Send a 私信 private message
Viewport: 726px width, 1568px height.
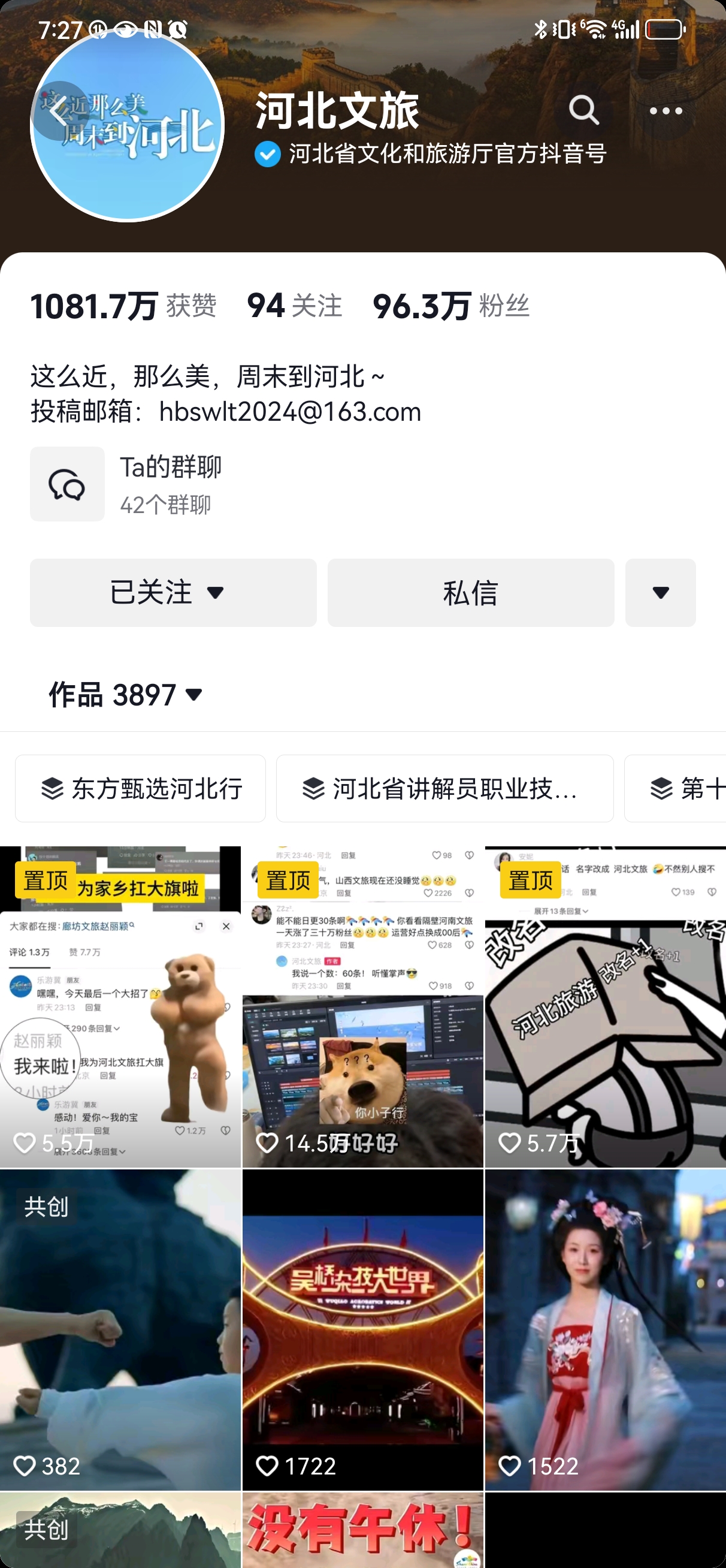[x=470, y=592]
